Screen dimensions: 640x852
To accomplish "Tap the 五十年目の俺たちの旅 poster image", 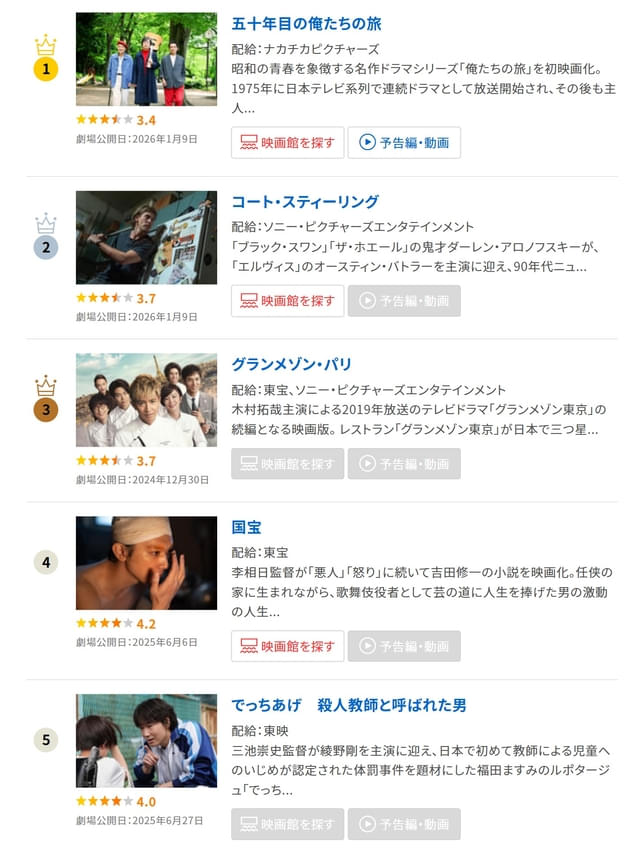I will pos(146,59).
